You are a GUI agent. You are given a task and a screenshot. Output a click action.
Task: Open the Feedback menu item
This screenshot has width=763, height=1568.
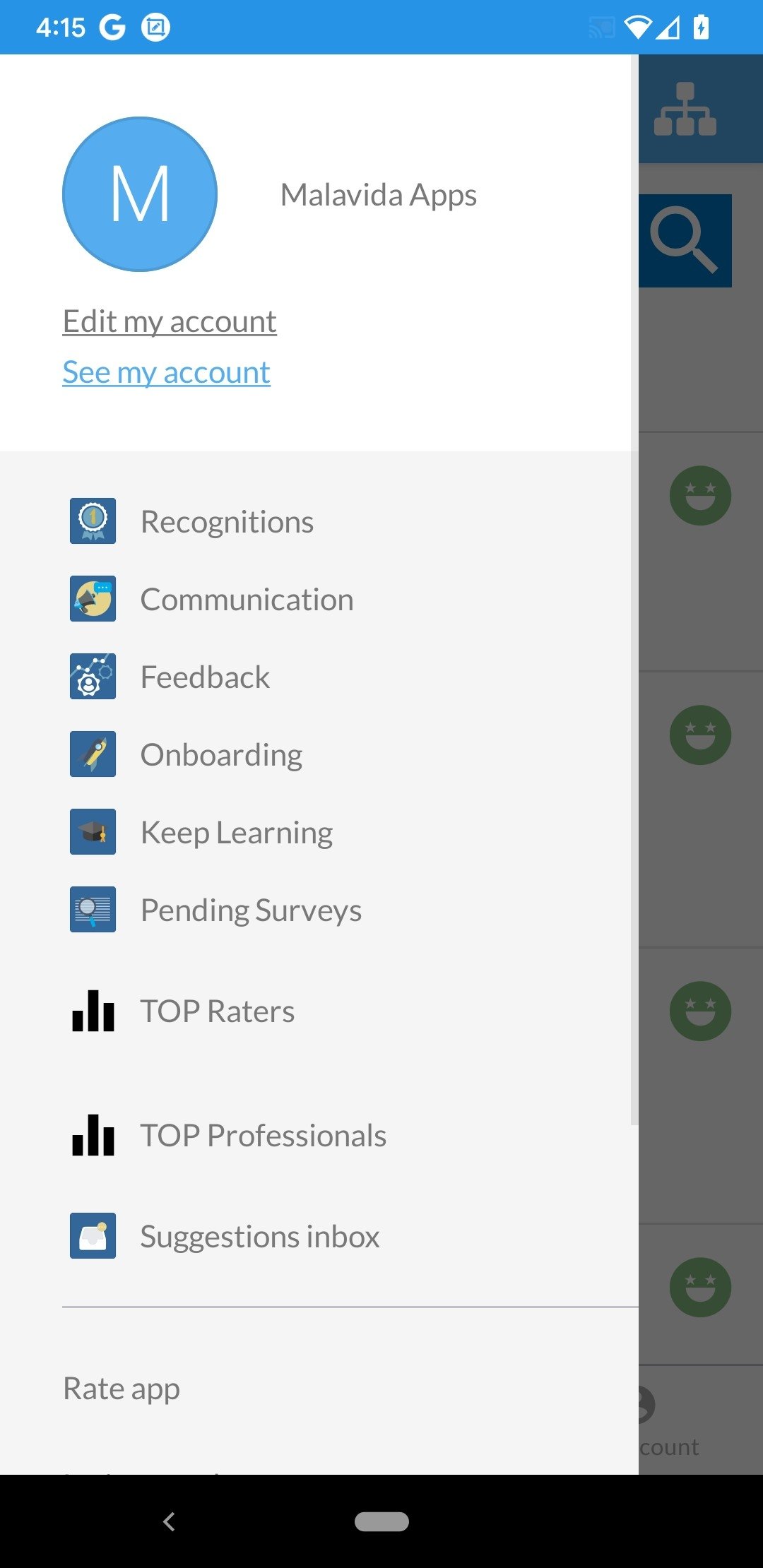click(x=319, y=677)
